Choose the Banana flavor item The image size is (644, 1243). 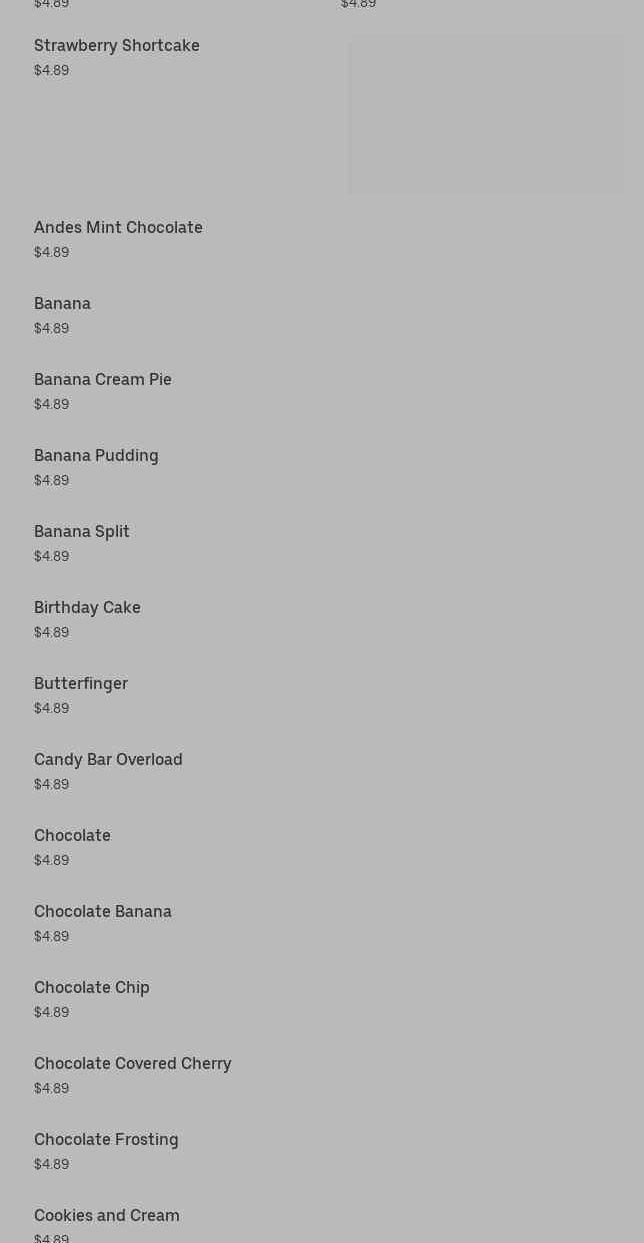(x=62, y=304)
